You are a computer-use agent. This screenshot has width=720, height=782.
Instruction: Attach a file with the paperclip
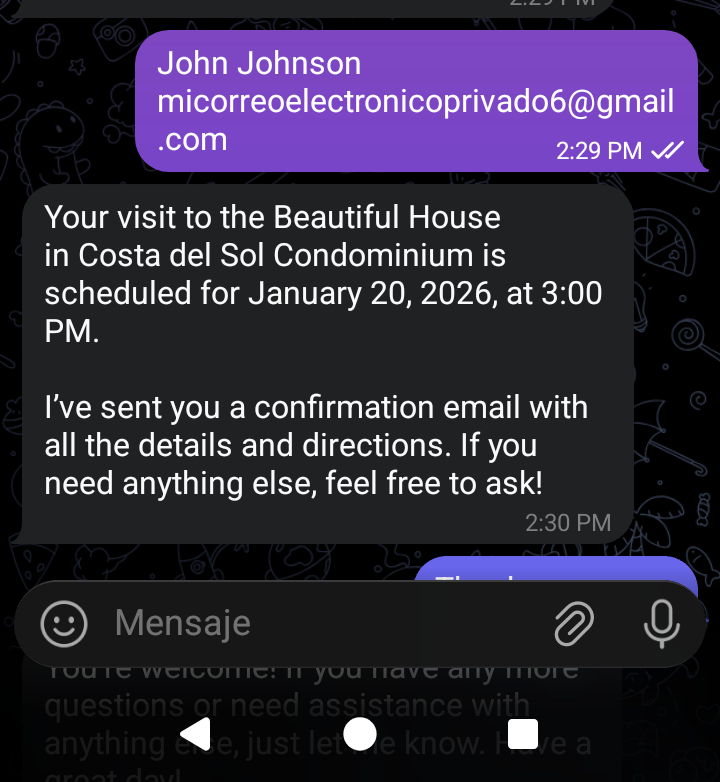pos(574,625)
